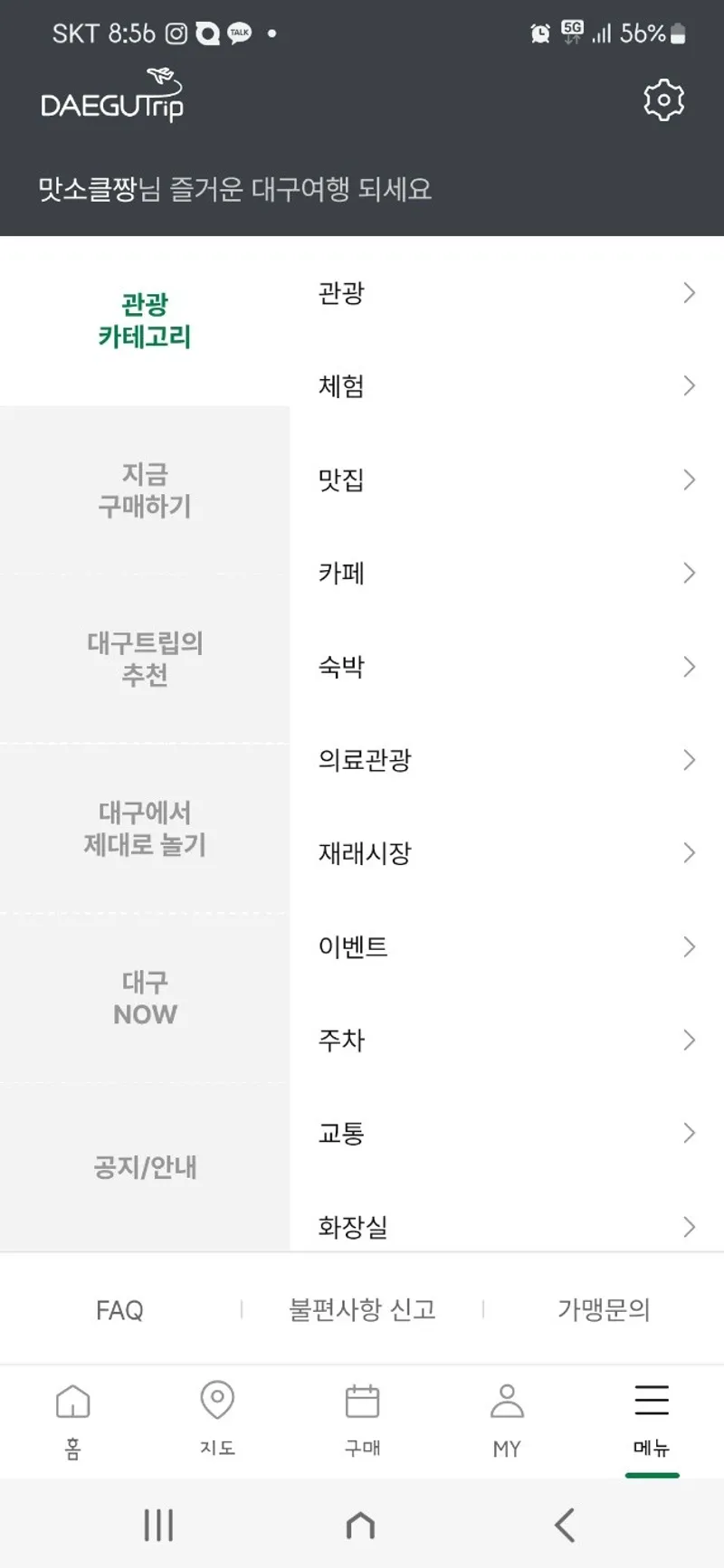Open the 주차 category row
This screenshot has height=1568, width=724.
507,1040
